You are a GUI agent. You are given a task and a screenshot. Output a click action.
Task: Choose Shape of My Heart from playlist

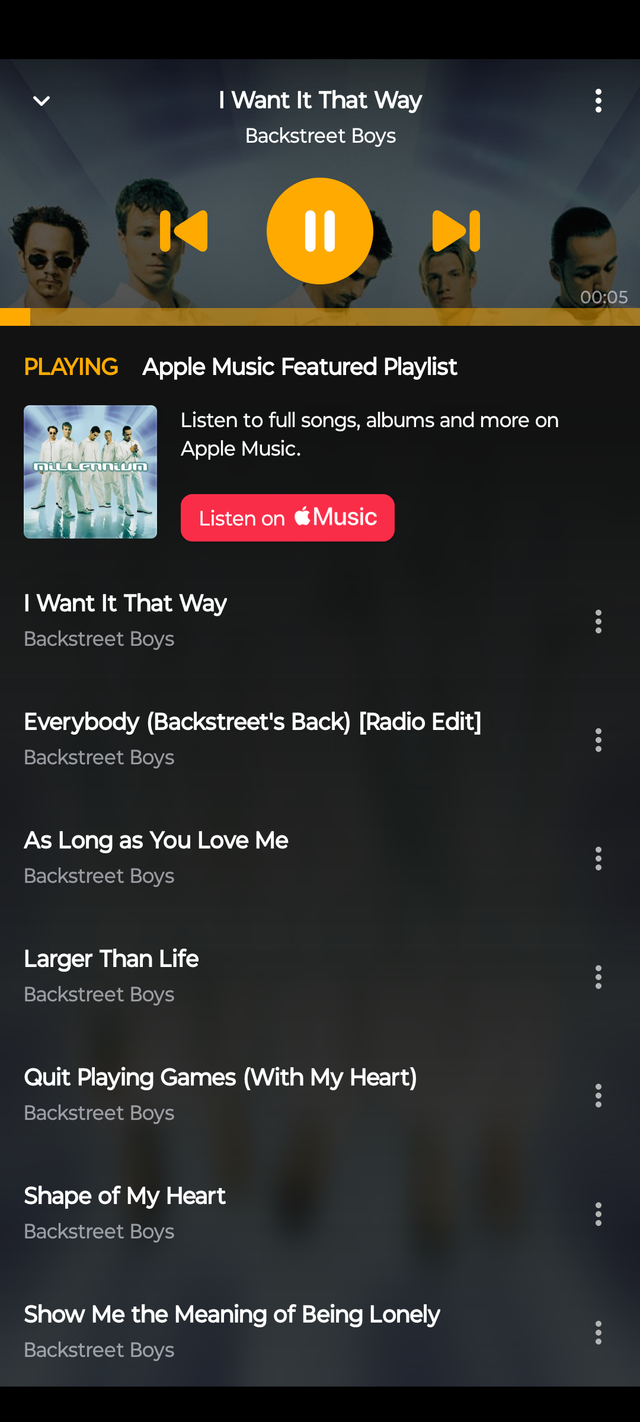click(125, 1212)
